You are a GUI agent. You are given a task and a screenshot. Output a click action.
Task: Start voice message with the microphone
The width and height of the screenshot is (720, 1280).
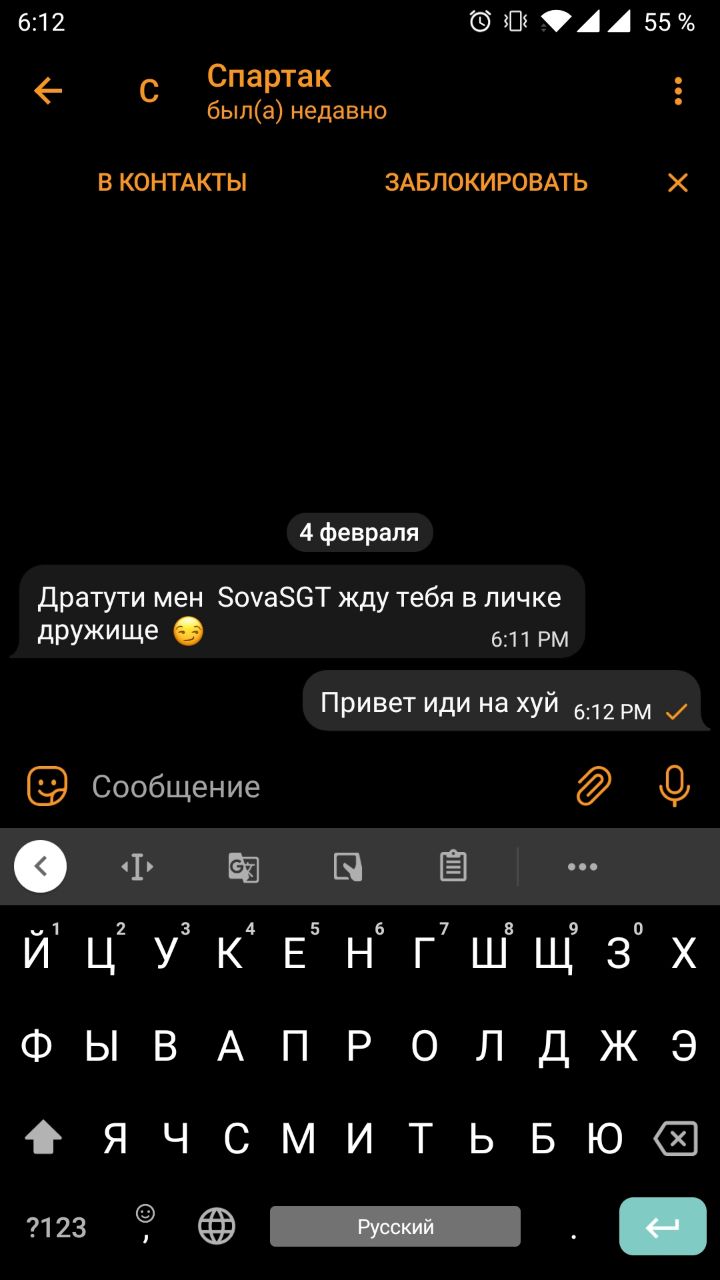tap(675, 787)
